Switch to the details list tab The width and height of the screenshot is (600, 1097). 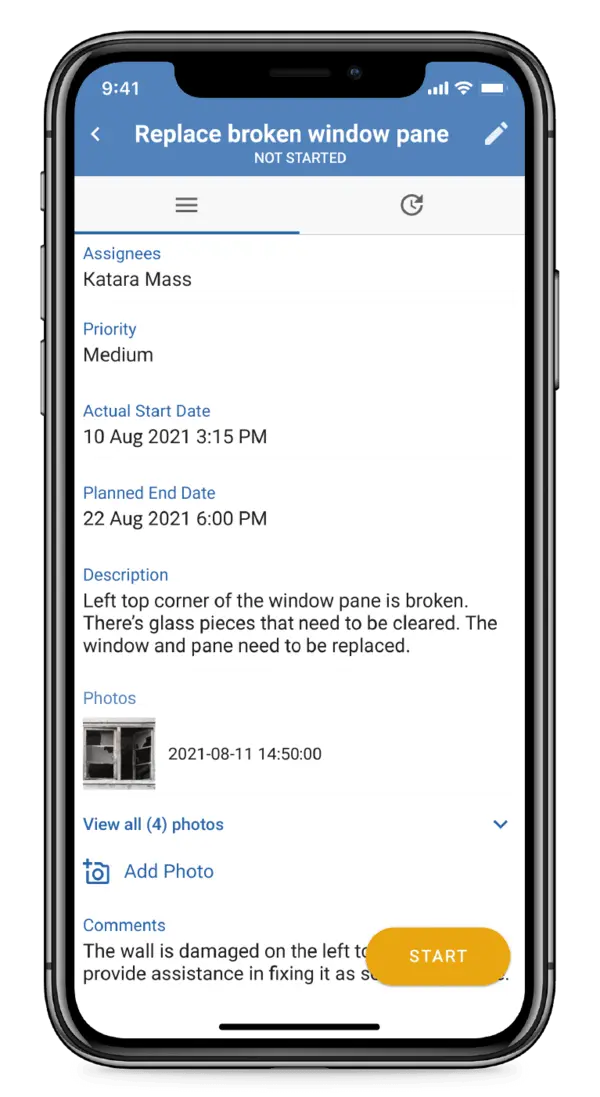(187, 205)
